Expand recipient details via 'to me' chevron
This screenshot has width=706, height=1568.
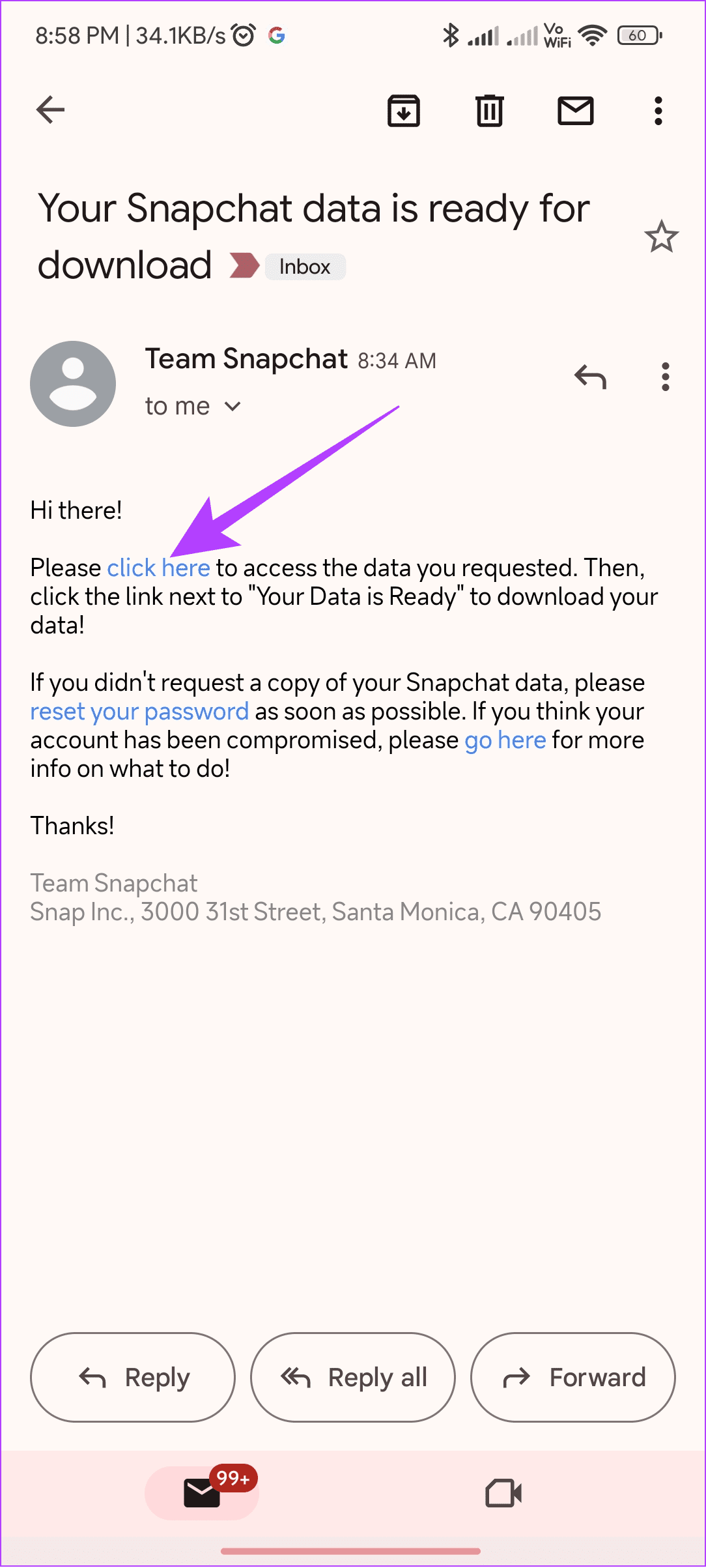click(233, 405)
